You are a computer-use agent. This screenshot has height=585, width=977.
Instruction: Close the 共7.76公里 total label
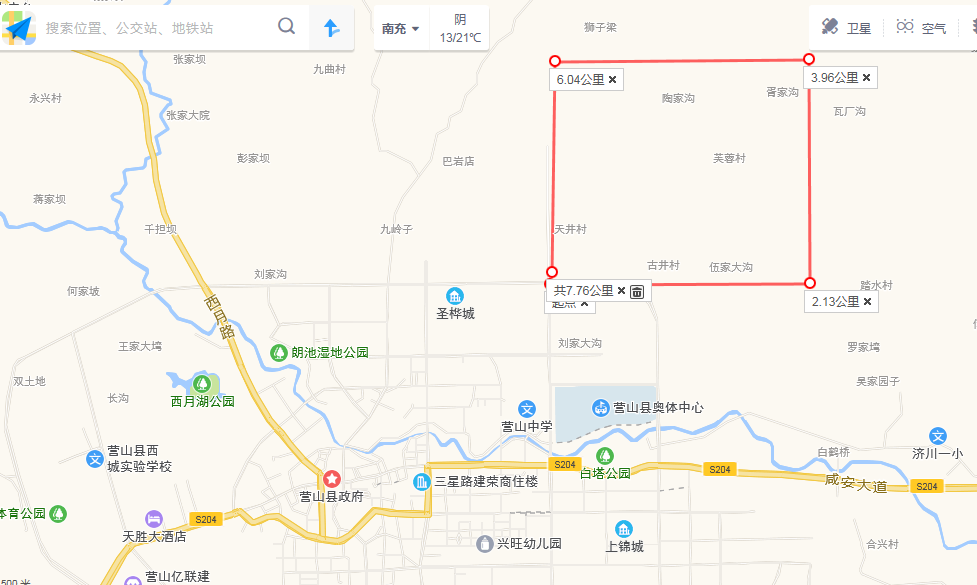point(621,291)
